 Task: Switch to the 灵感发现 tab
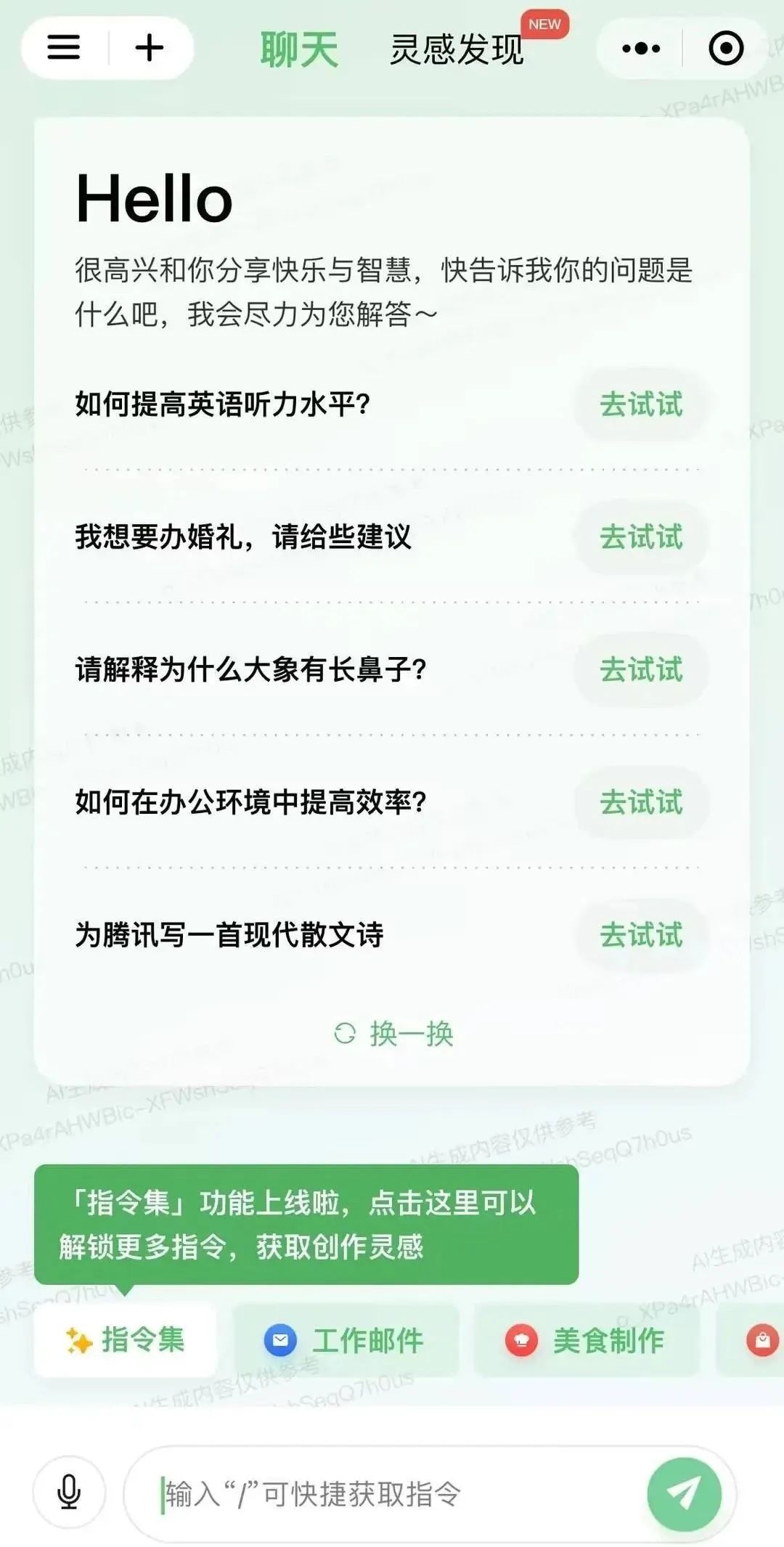(457, 49)
